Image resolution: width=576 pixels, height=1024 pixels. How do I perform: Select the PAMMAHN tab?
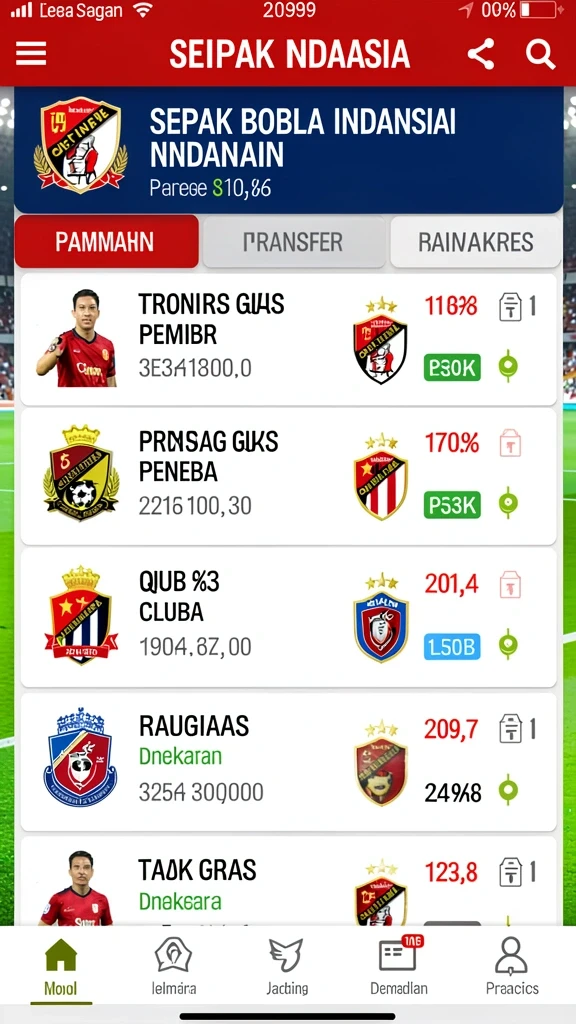click(106, 242)
